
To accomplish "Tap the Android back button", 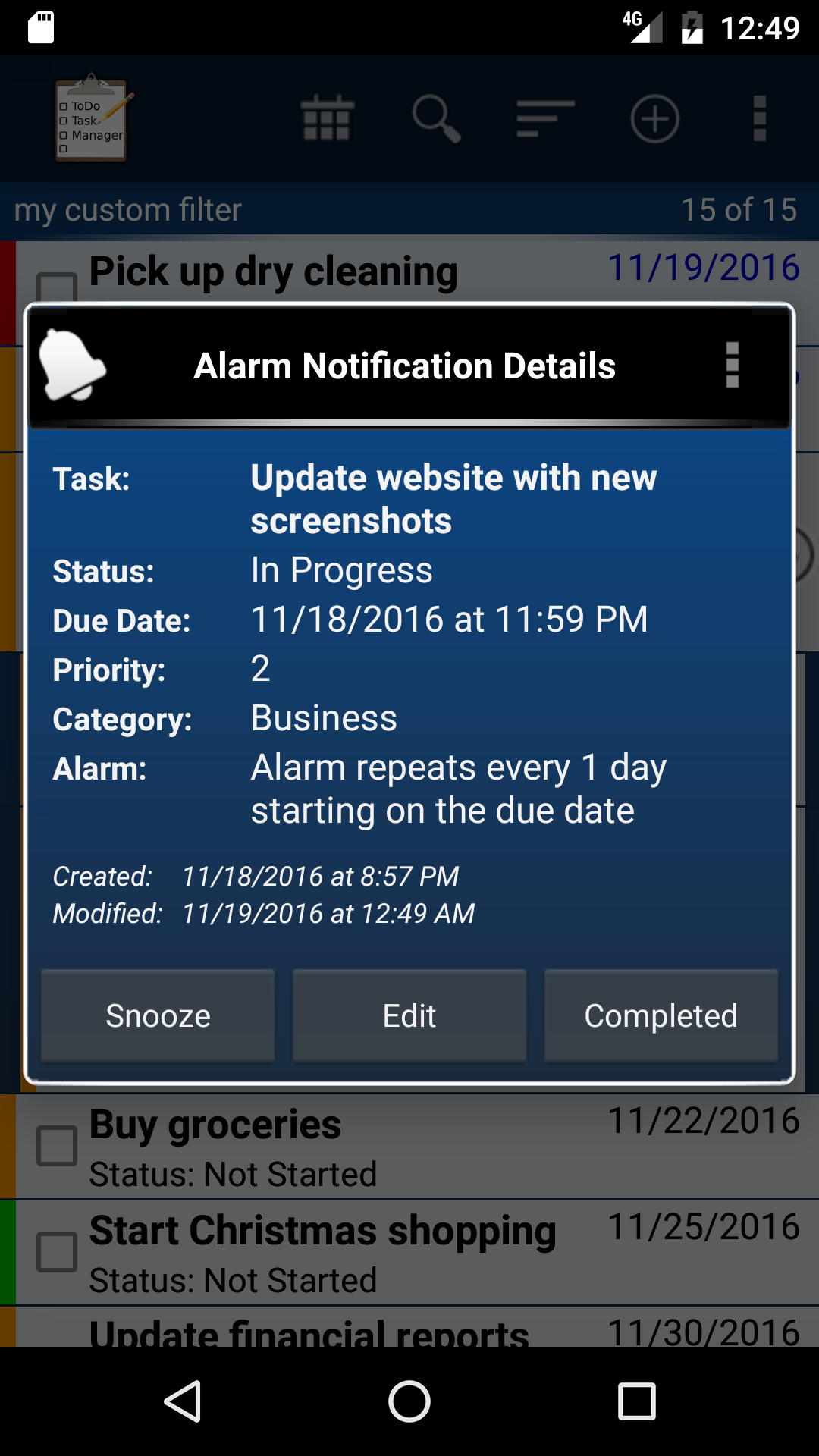I will coord(183,1401).
